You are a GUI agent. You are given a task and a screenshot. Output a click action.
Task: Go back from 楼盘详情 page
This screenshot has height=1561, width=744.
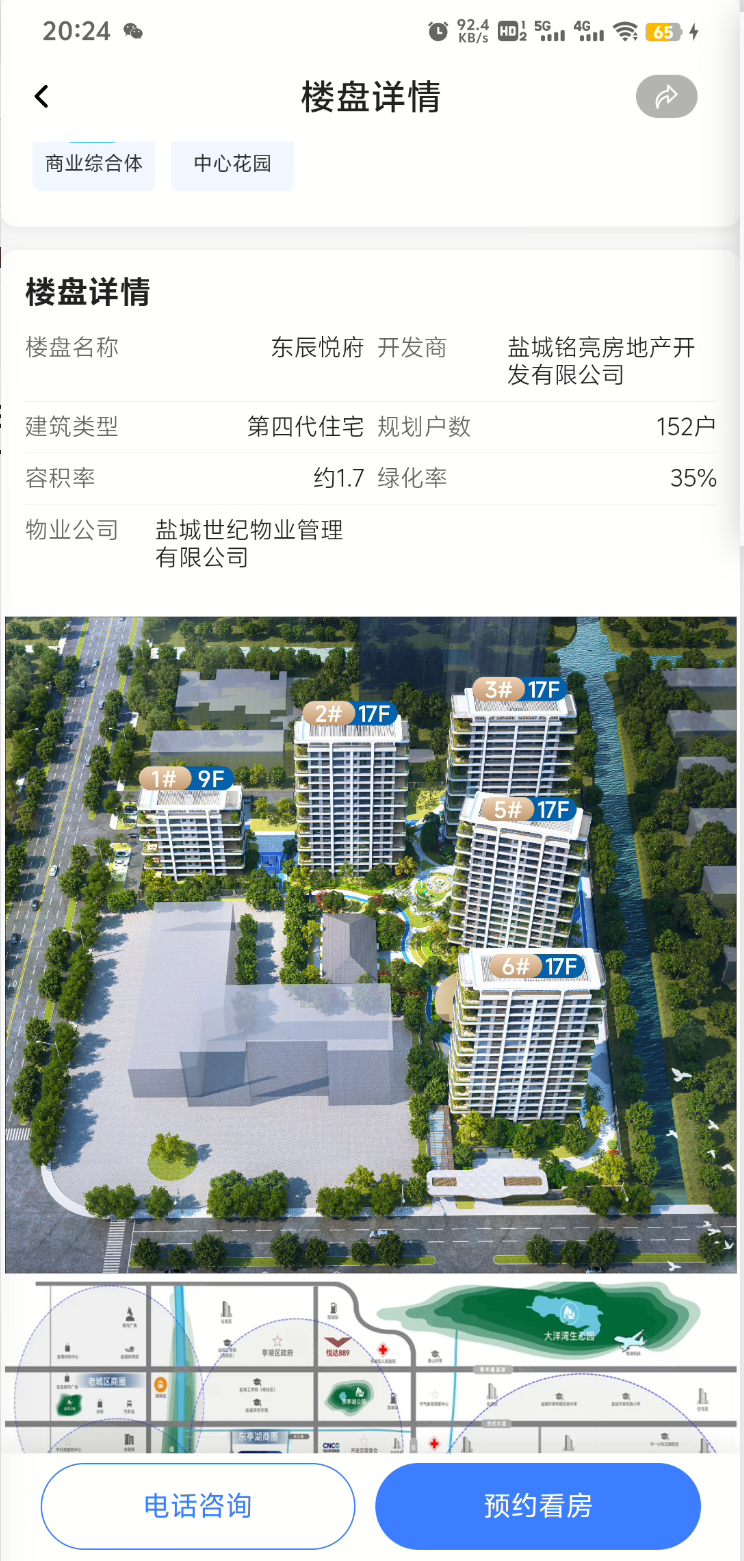pyautogui.click(x=41, y=97)
